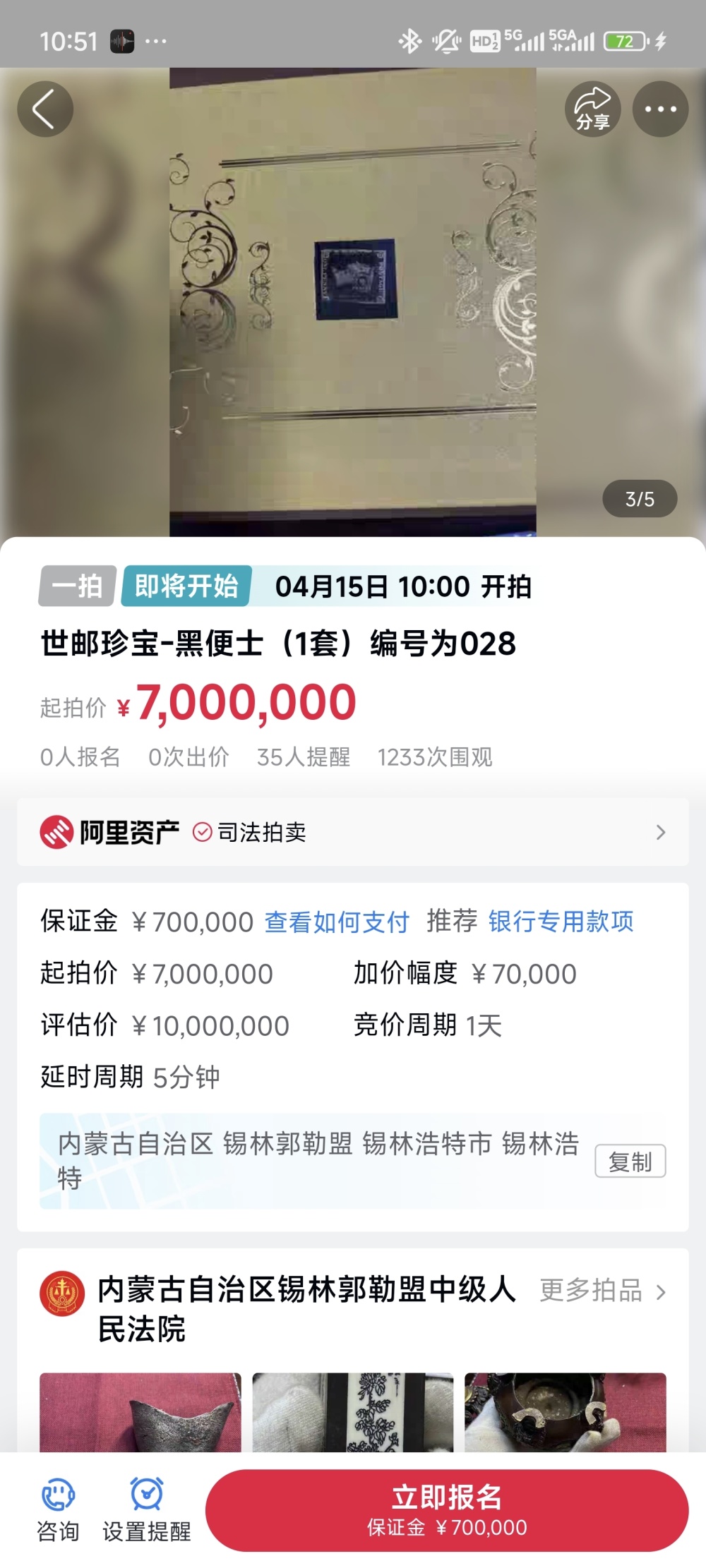Open 更多拍品 to see more auctions

(x=592, y=1291)
